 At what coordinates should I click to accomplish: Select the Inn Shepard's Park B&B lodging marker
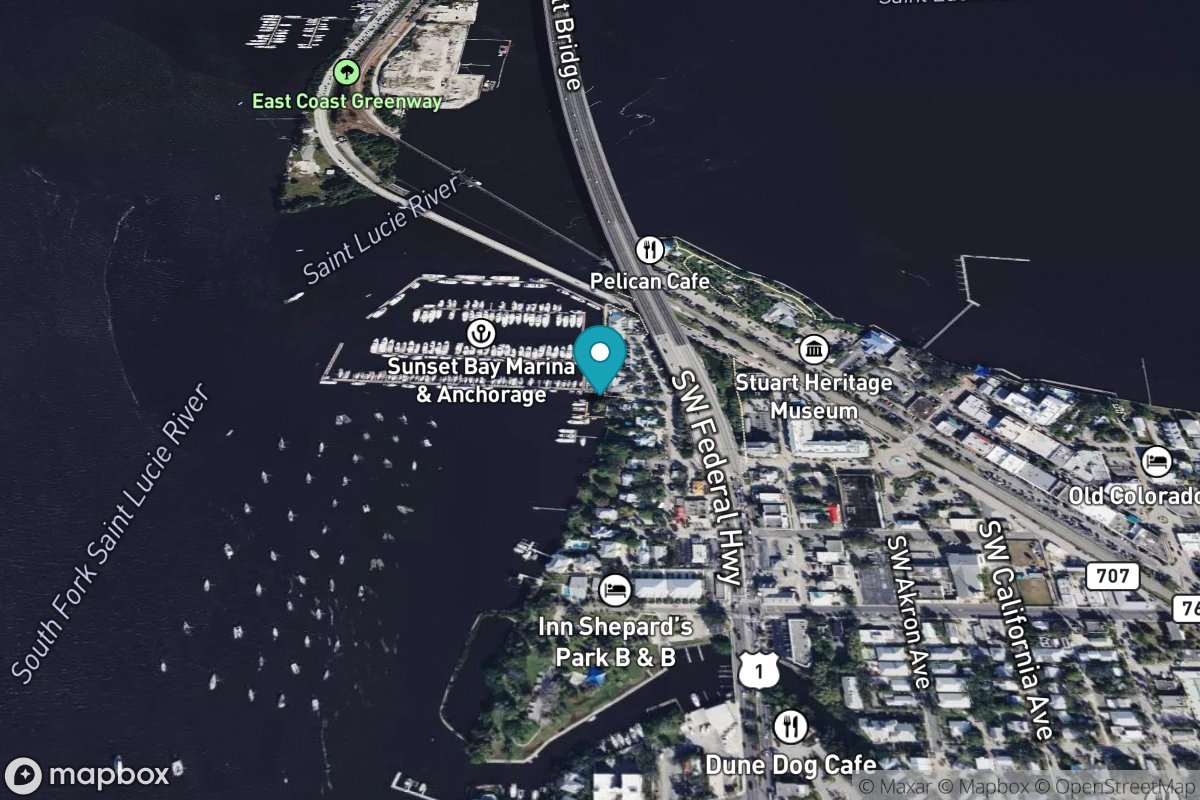click(x=615, y=590)
